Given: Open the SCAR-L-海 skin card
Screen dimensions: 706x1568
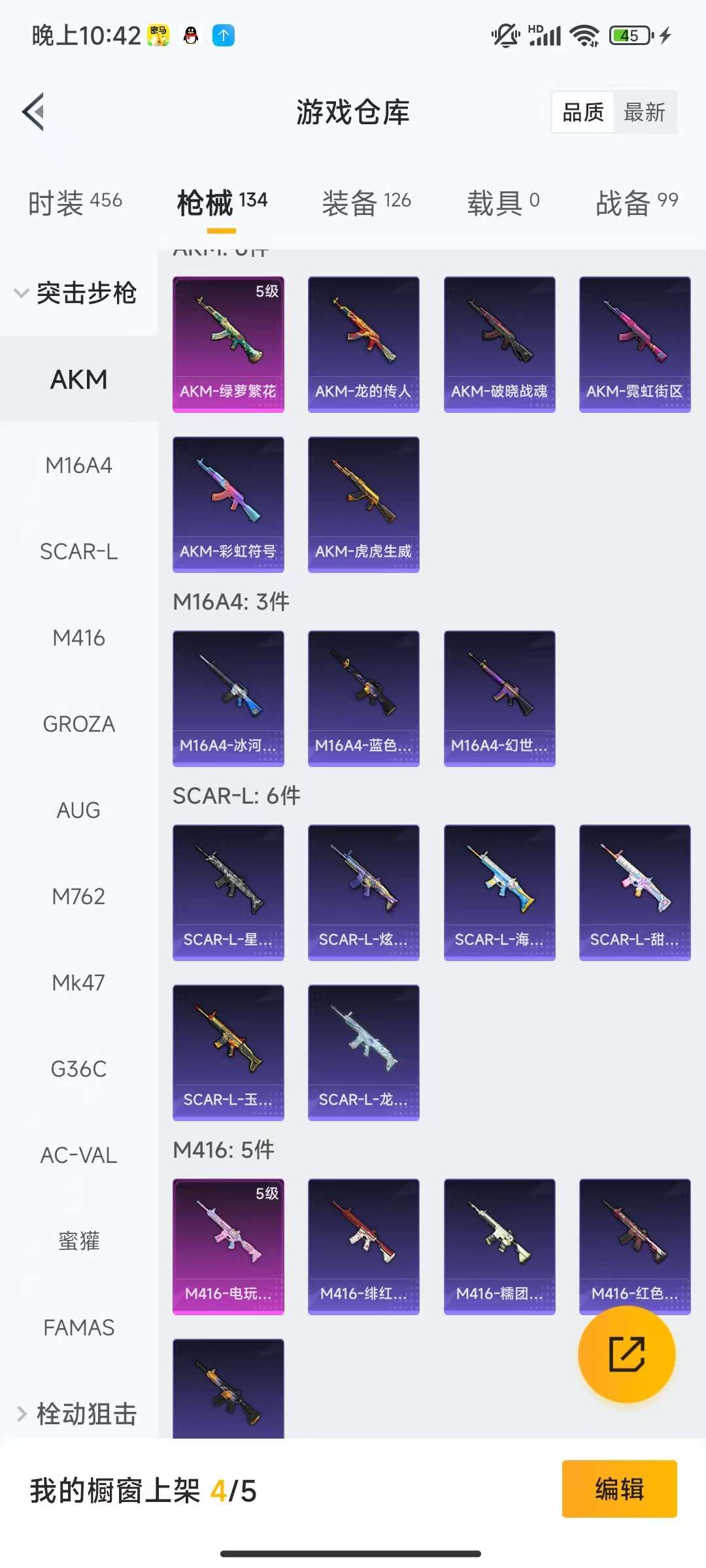Looking at the screenshot, I should click(499, 892).
